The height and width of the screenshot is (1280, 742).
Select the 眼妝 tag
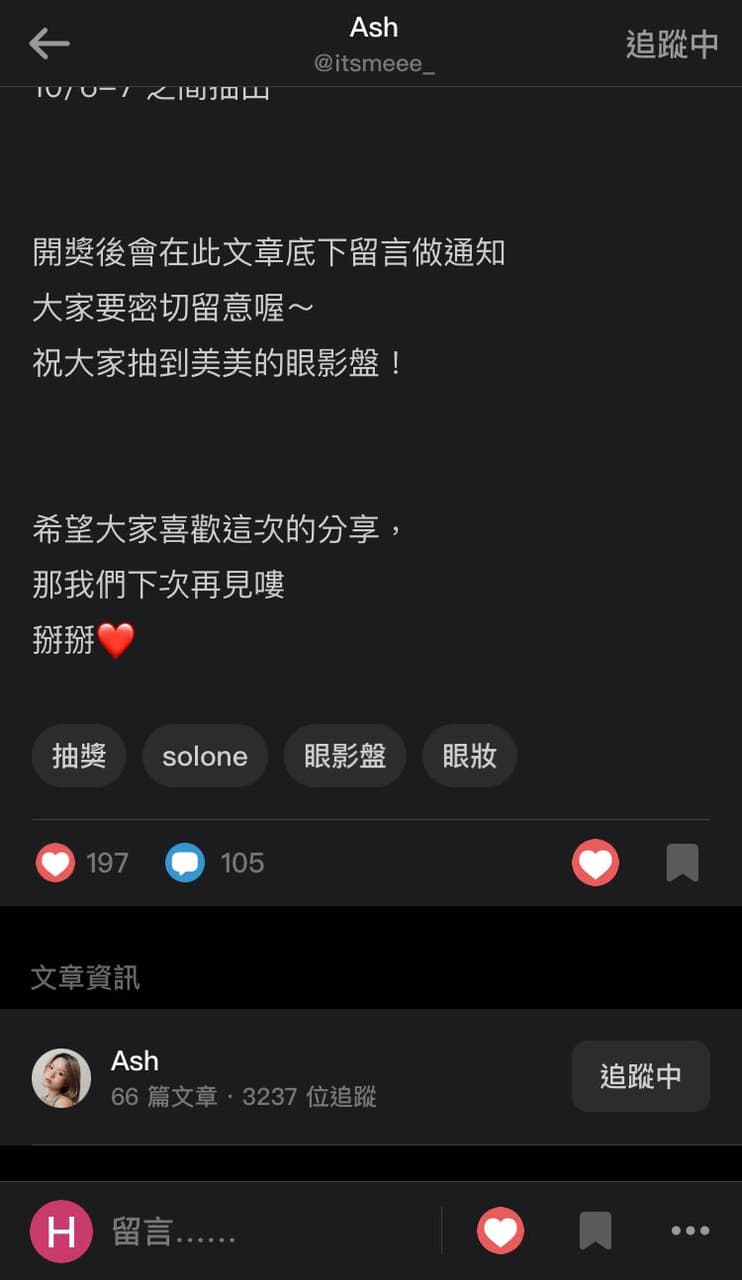pos(469,757)
